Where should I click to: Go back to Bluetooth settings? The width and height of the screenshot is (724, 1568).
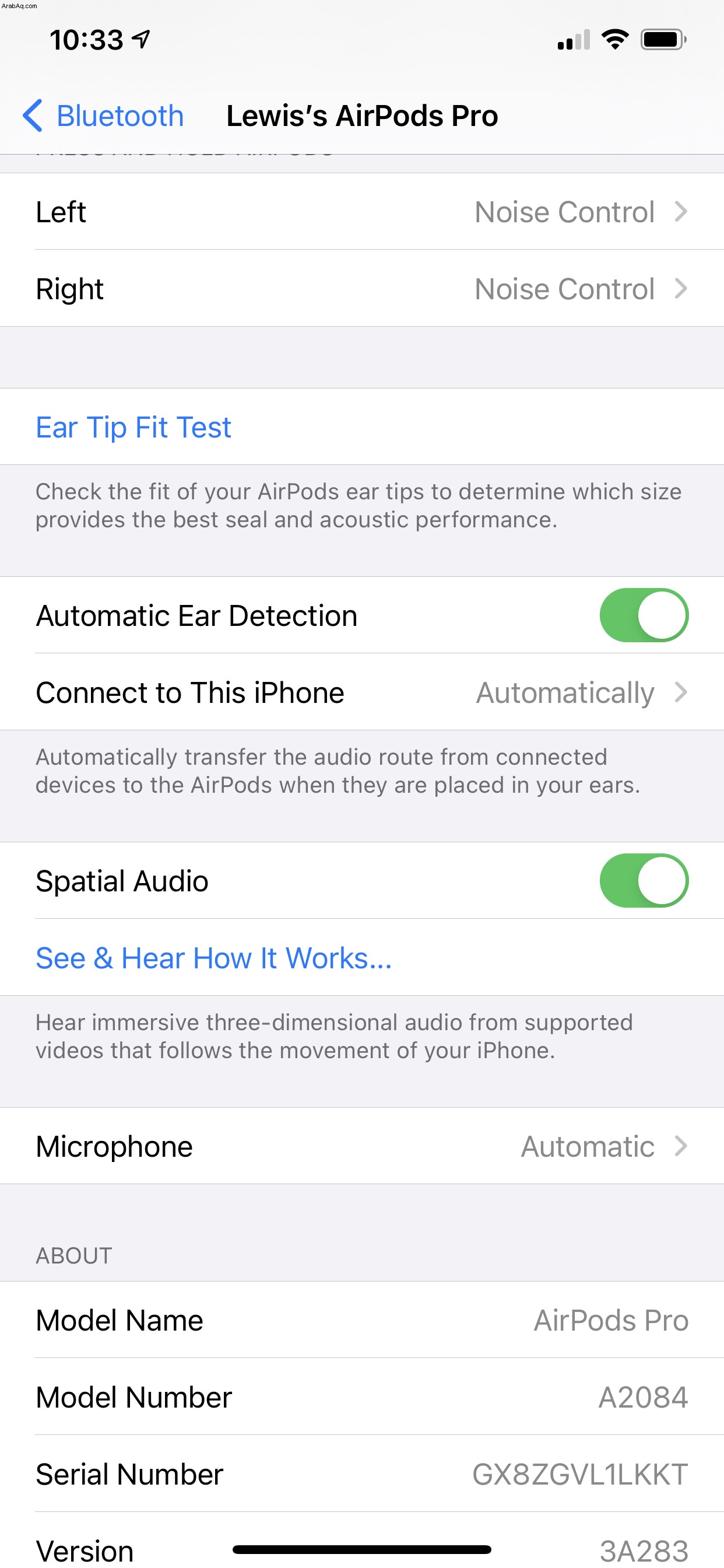[x=103, y=116]
